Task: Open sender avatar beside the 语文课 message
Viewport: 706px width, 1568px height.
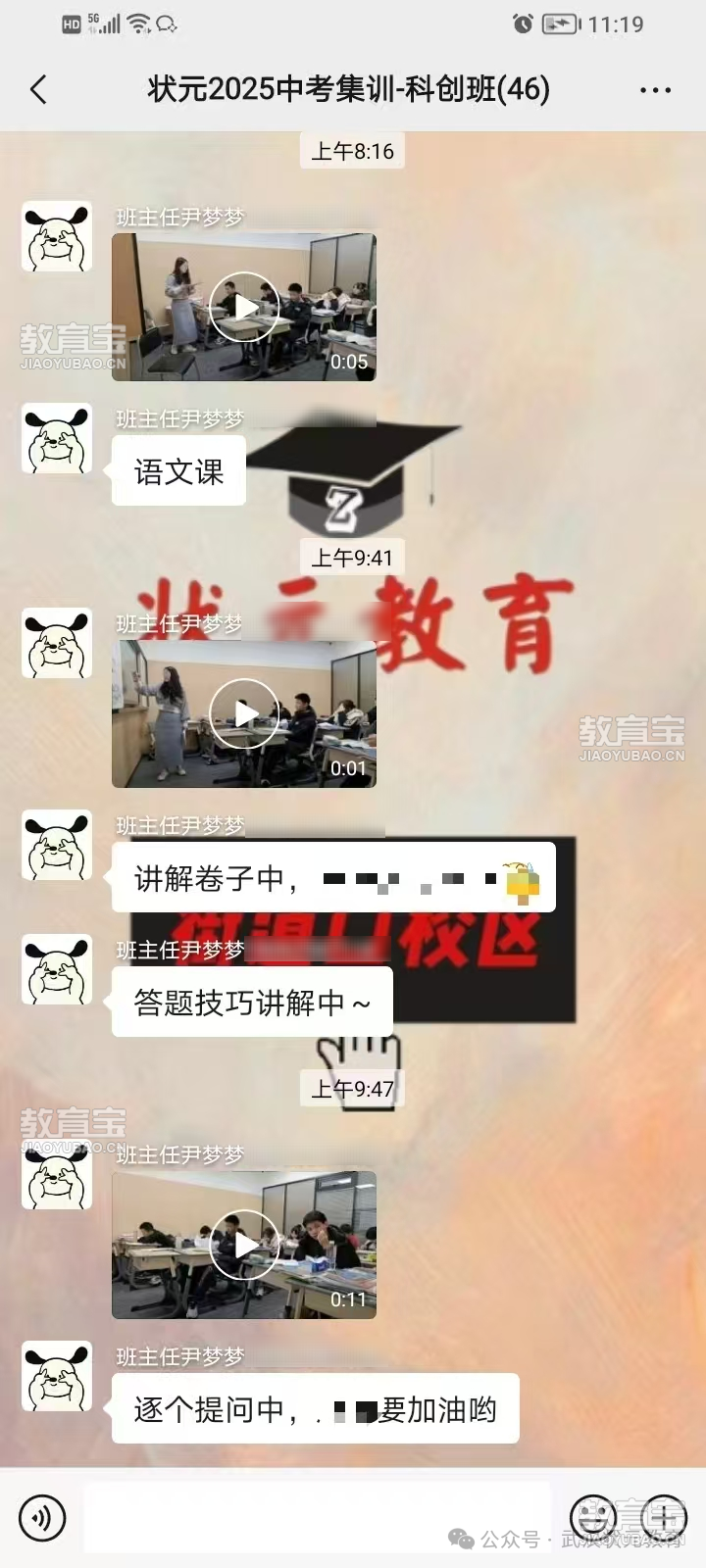Action: pos(57,438)
